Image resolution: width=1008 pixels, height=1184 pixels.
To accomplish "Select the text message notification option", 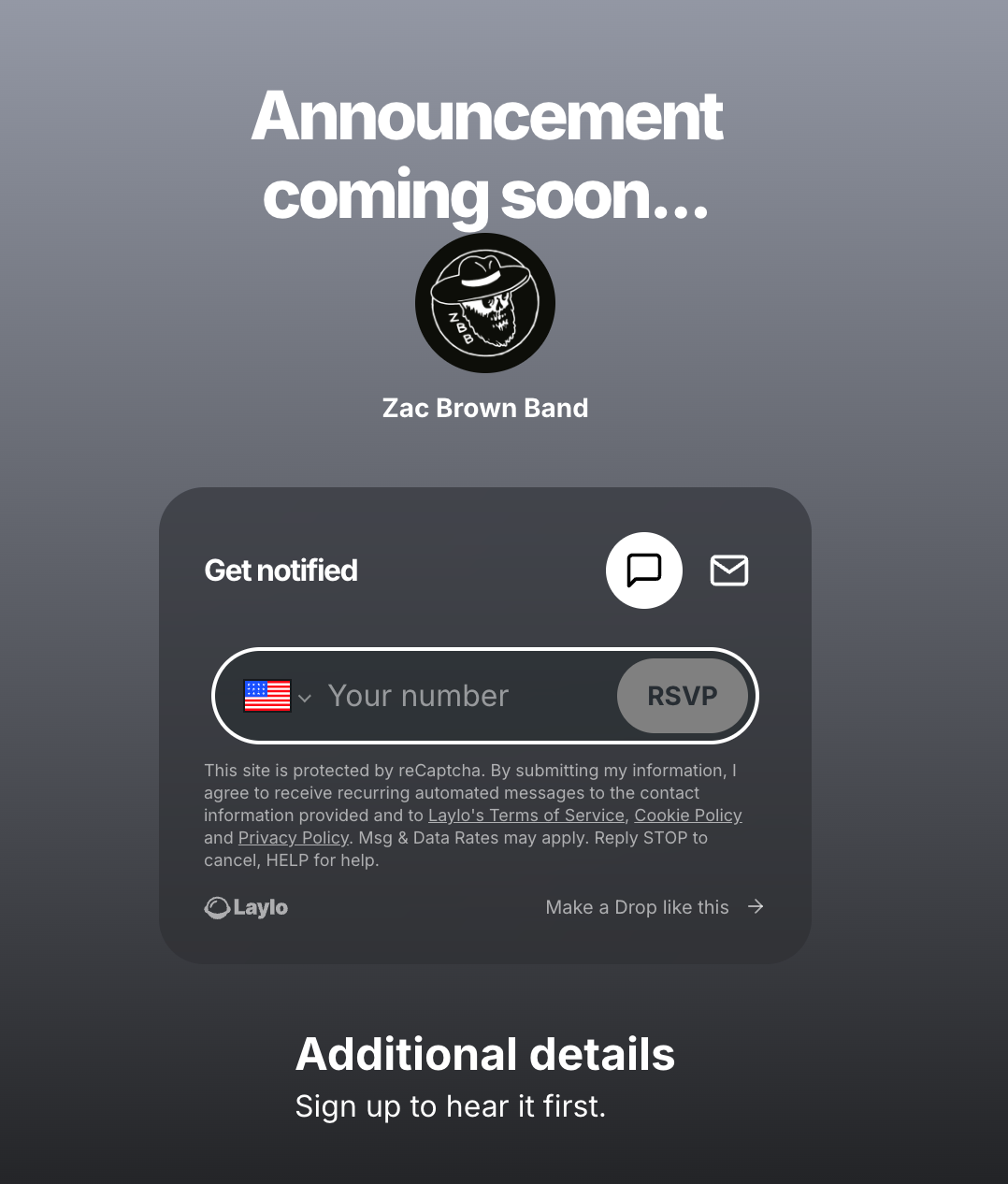I will click(x=643, y=570).
